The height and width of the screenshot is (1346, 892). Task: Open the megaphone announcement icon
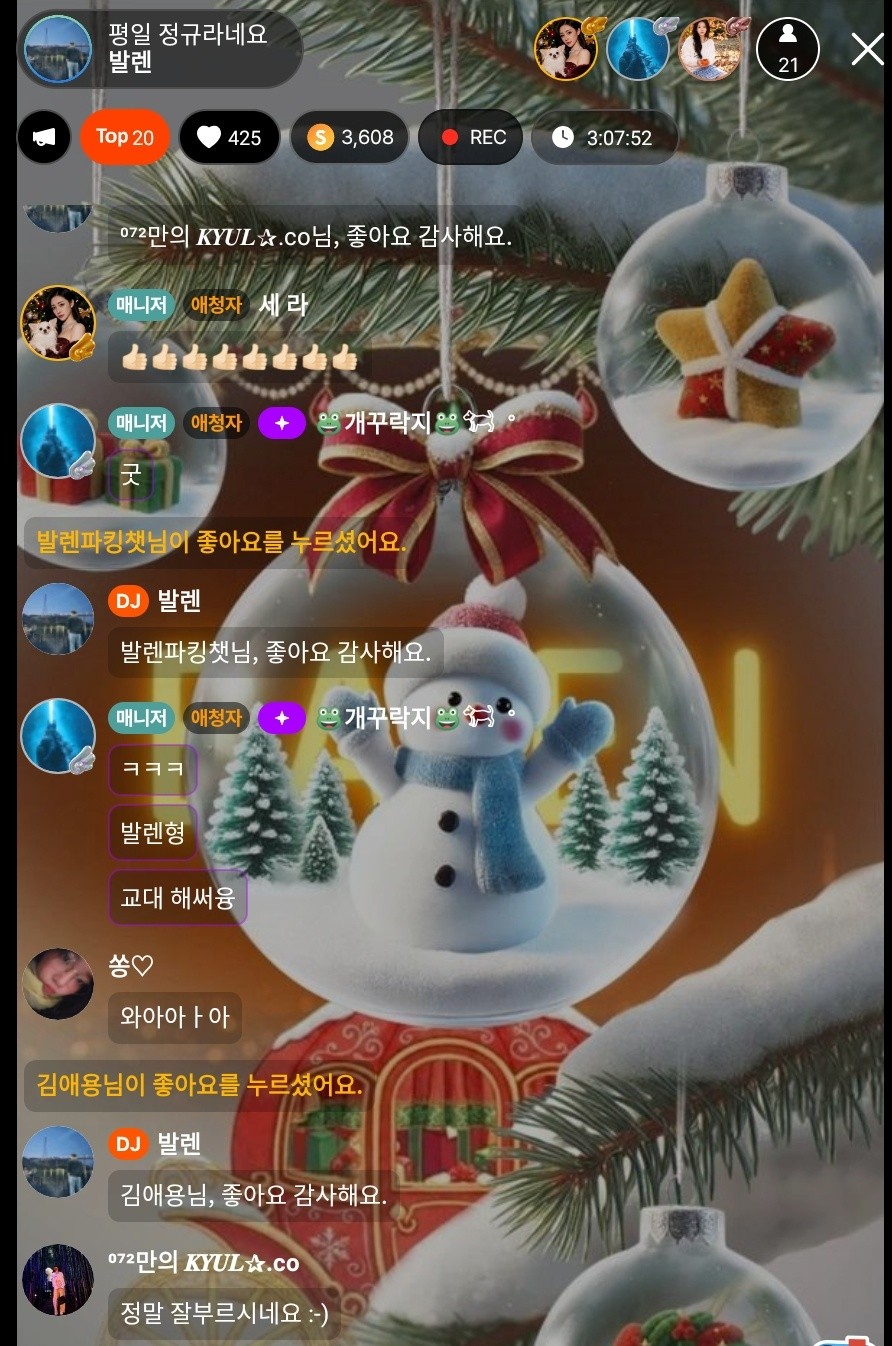click(44, 138)
